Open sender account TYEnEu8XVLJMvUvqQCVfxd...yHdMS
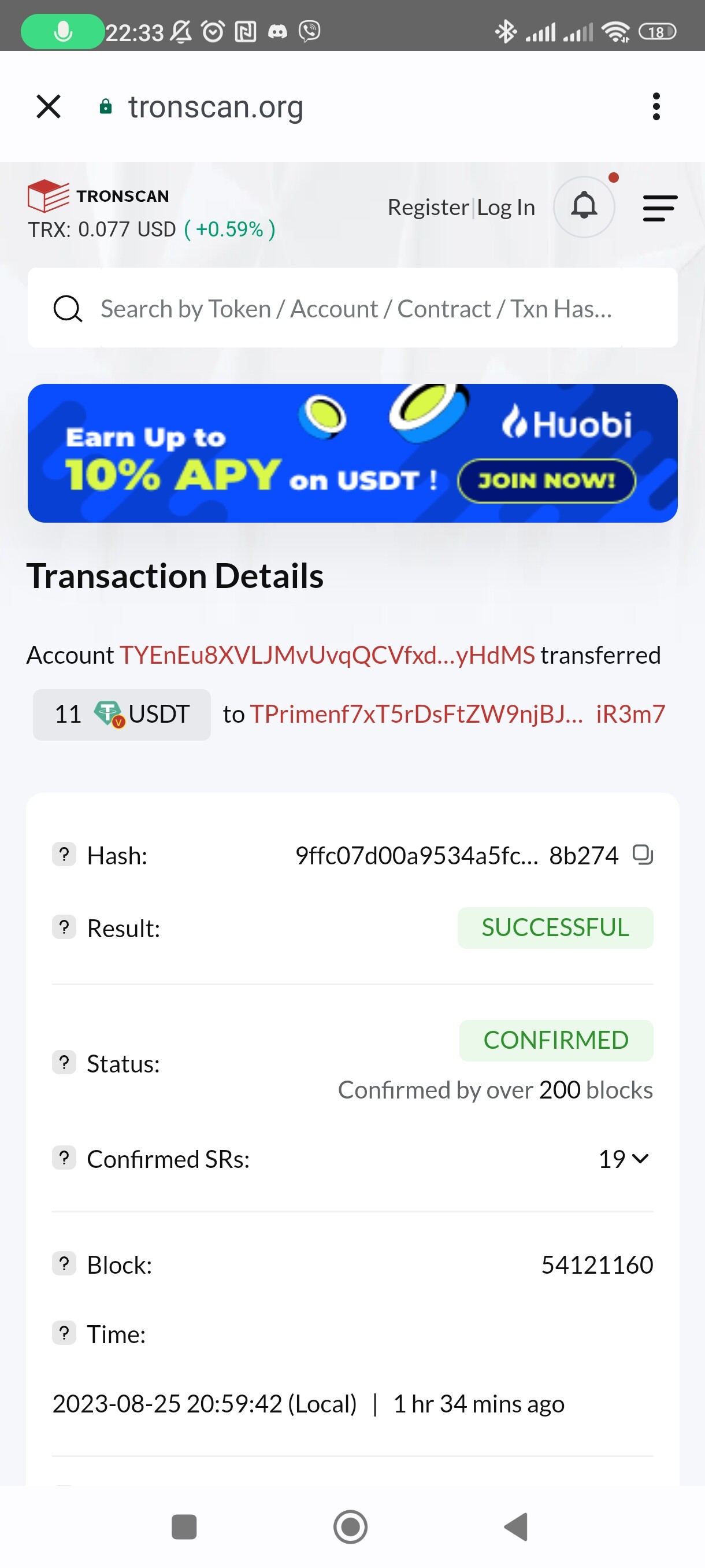Screen dimensions: 705x1568 (x=327, y=655)
